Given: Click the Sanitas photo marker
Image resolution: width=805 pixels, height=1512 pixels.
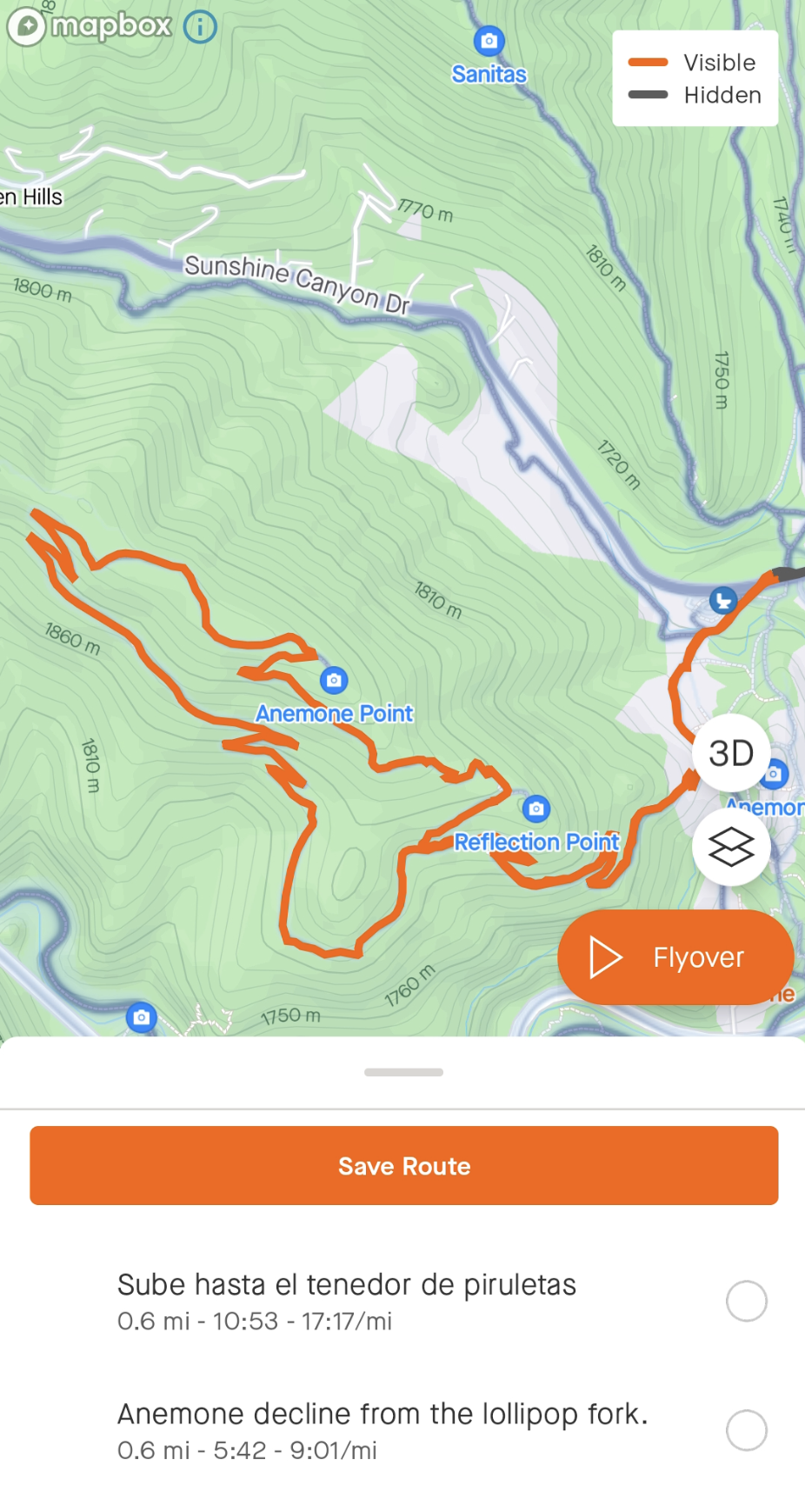Looking at the screenshot, I should point(489,39).
